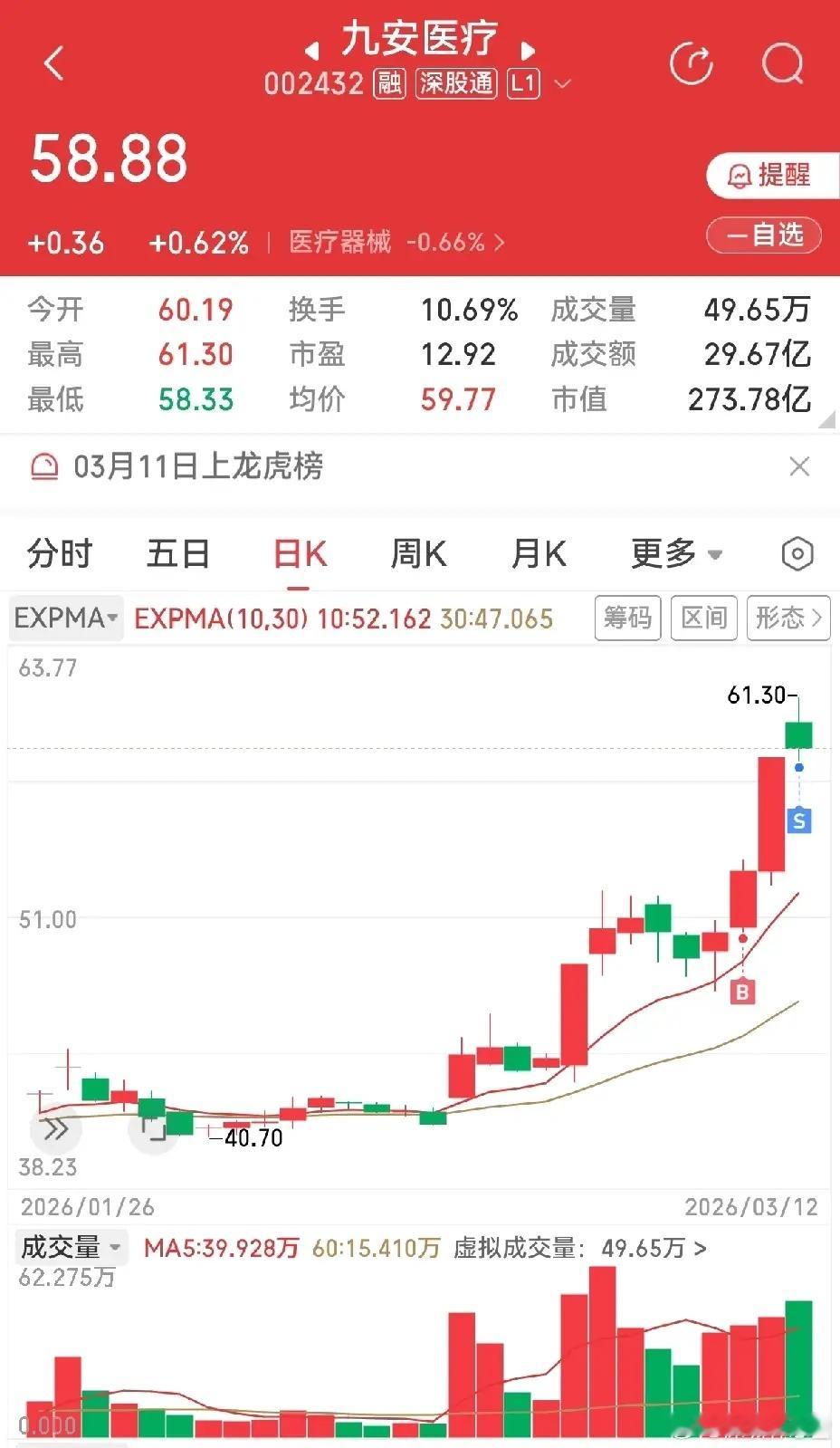
Task: Tap the 区间 range statistics button
Action: [x=704, y=619]
